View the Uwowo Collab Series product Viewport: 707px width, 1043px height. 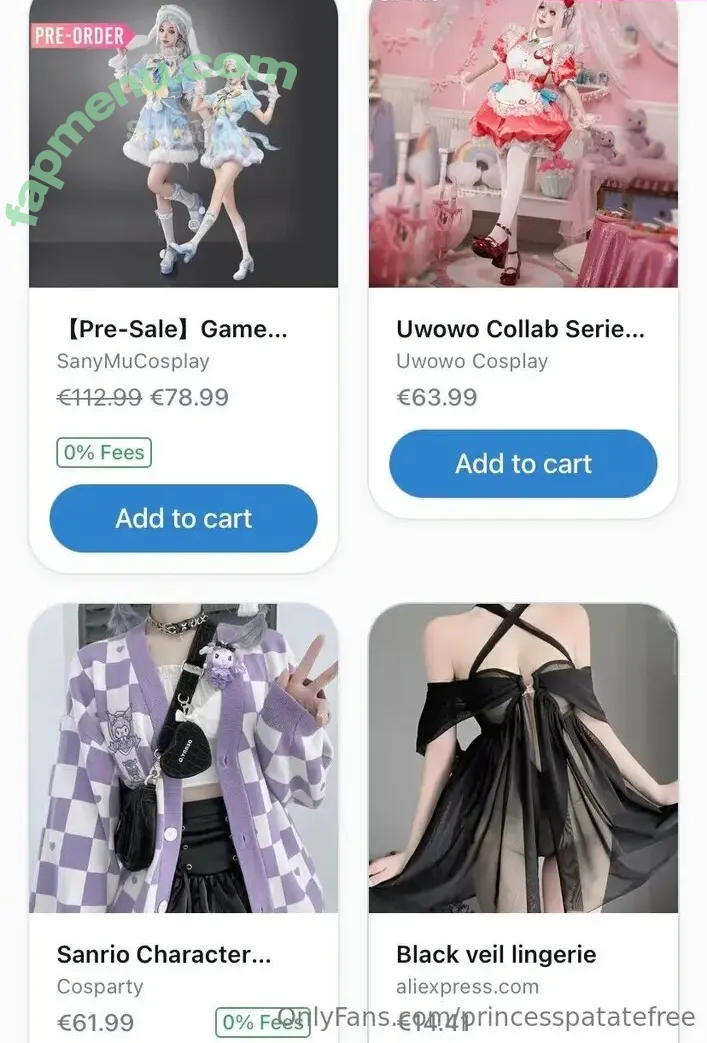pos(523,145)
